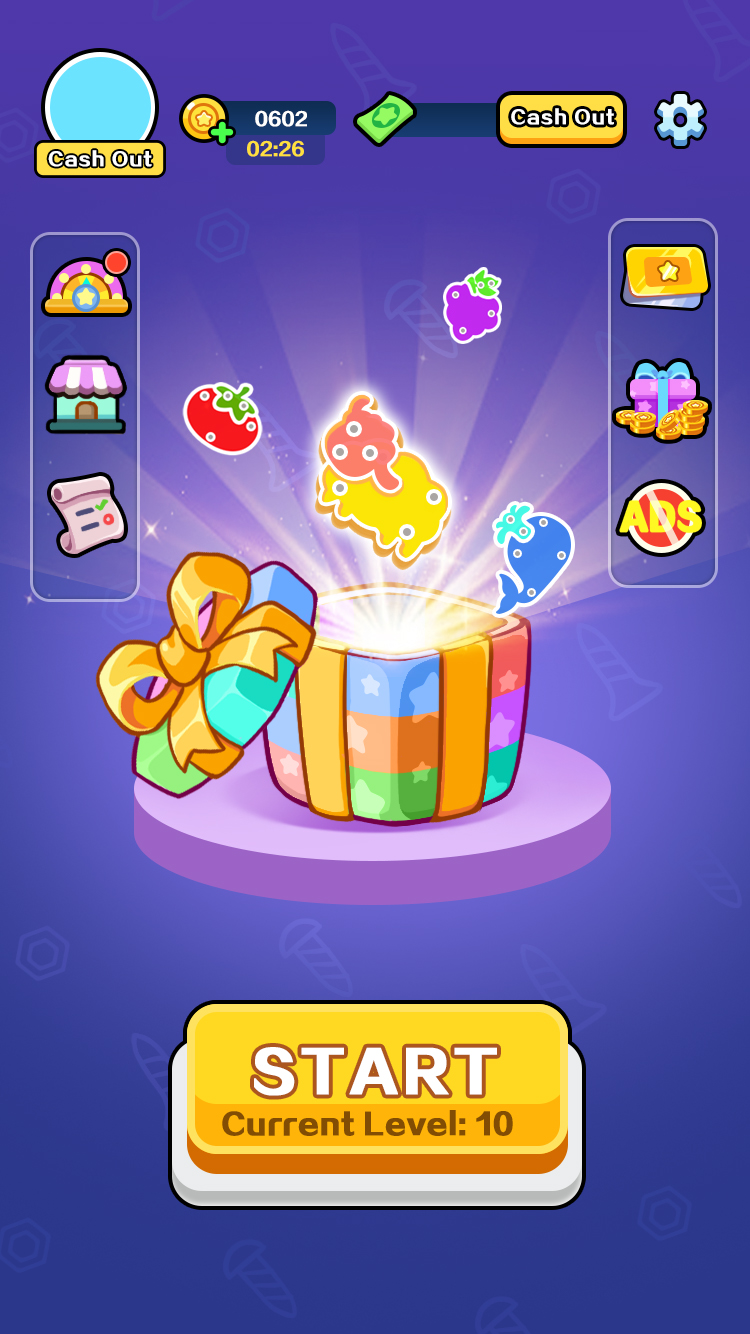Tap Cash Out next to the green cash icon

[x=561, y=118]
